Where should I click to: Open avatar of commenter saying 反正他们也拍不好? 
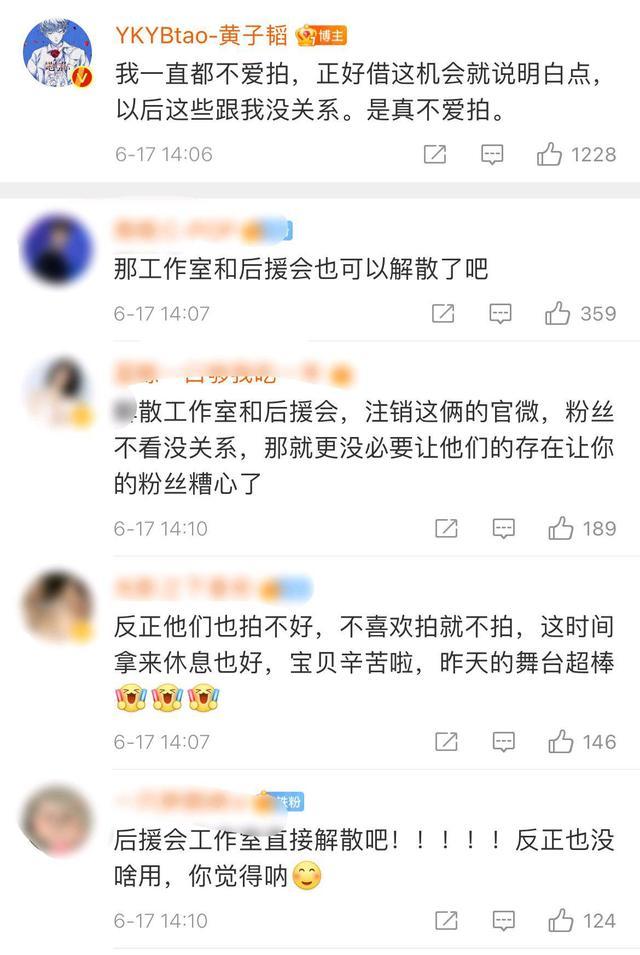57,605
